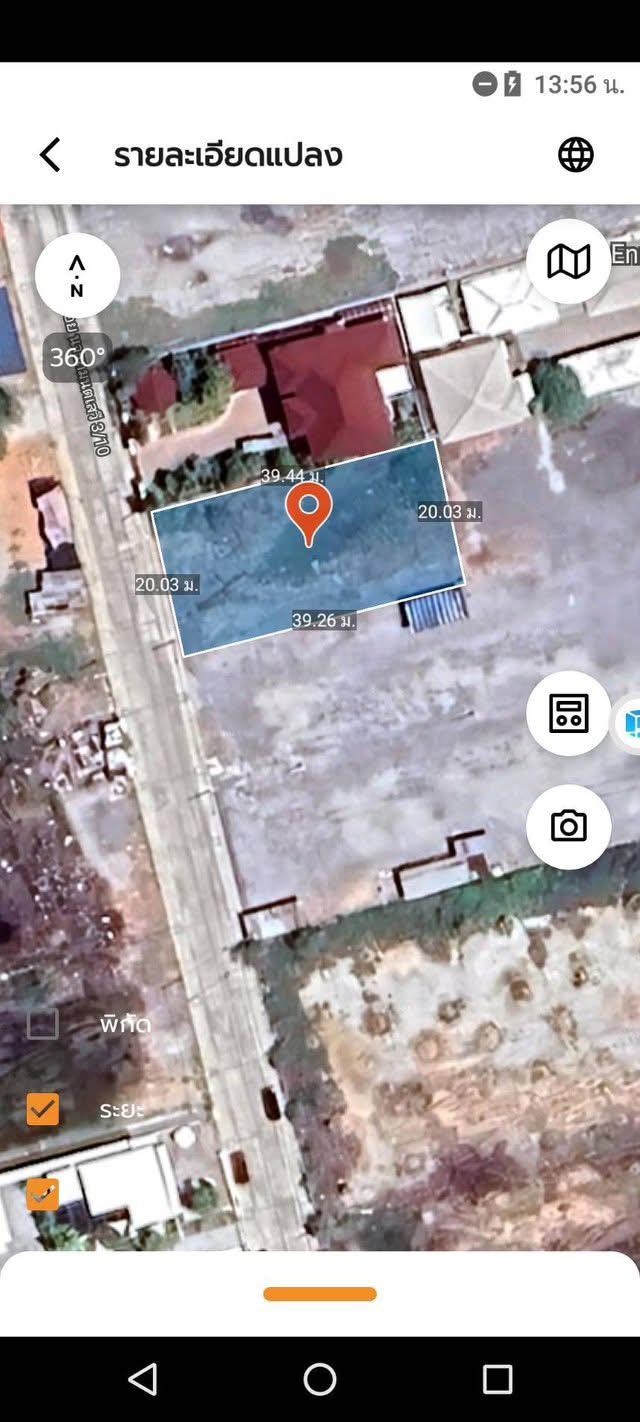Tap the system back button
The height and width of the screenshot is (1422, 640).
[x=143, y=1379]
